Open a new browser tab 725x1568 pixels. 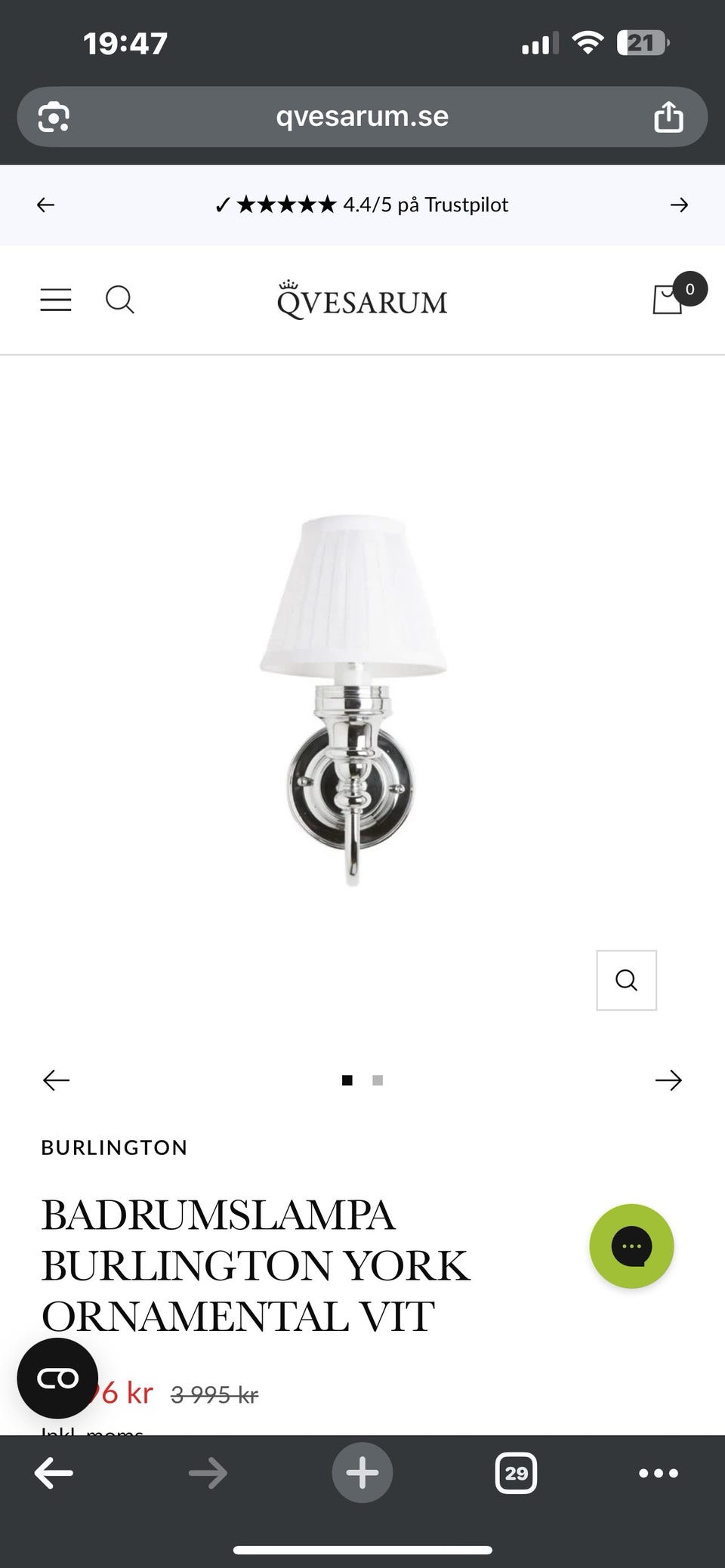pos(362,1472)
